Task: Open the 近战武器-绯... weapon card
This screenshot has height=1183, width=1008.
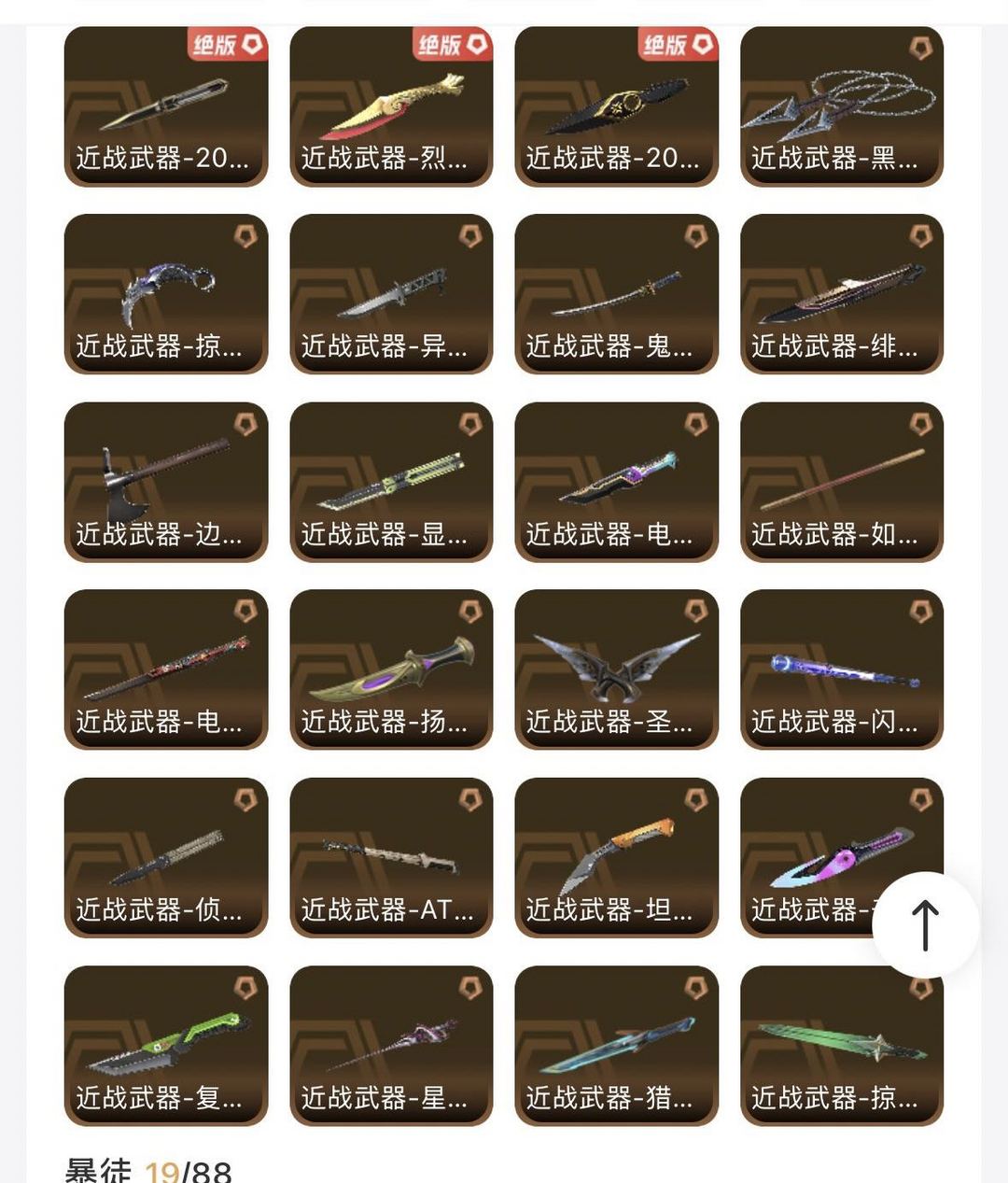Action: coord(841,294)
